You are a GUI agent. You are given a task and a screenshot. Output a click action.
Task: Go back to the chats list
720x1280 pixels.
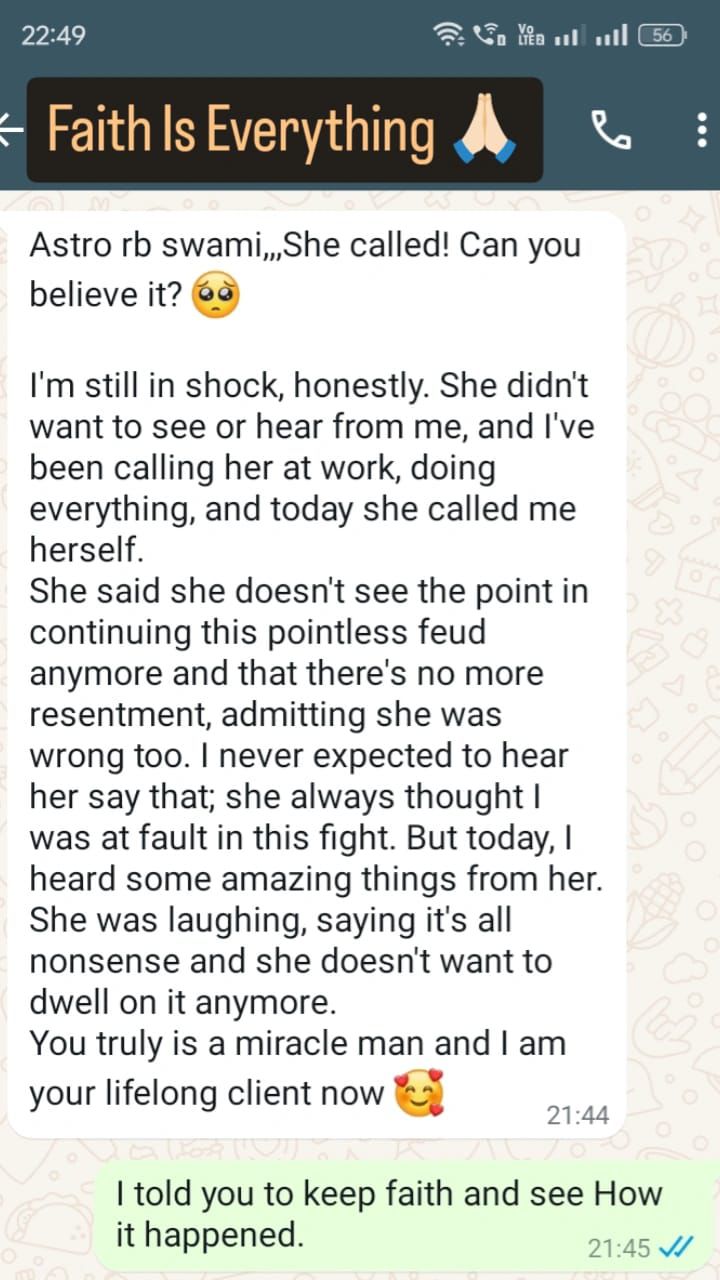tap(10, 130)
